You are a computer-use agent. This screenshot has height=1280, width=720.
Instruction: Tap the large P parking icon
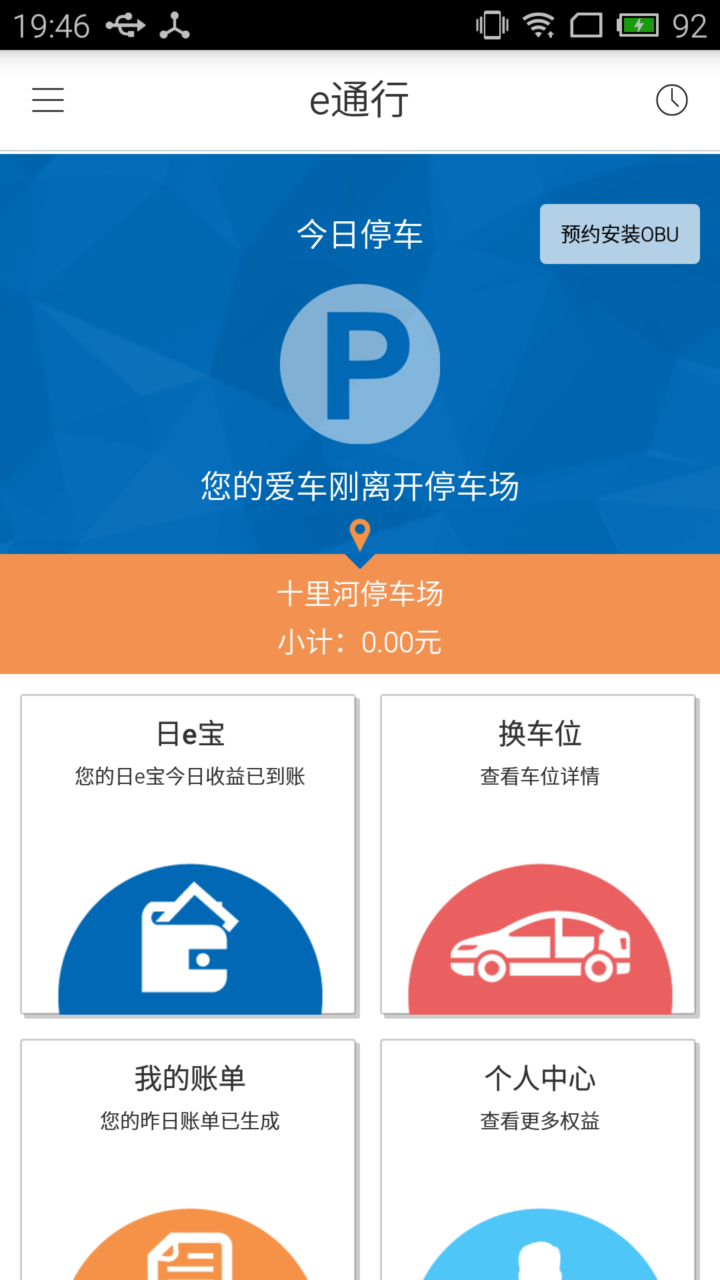(x=360, y=365)
